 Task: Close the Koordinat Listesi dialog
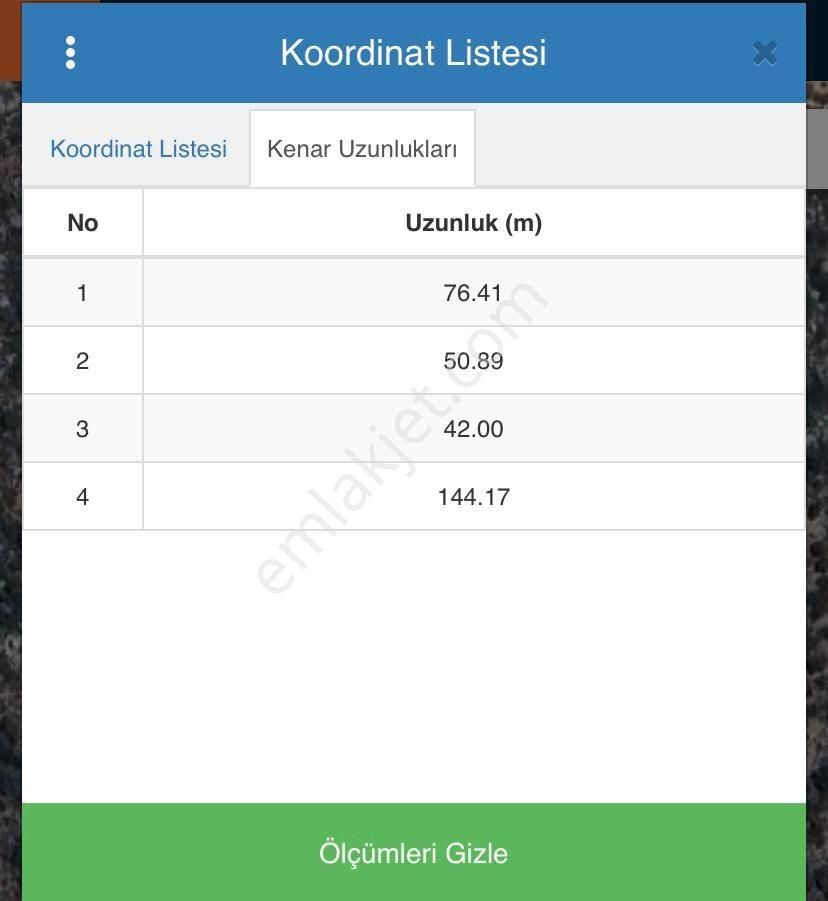pos(765,53)
